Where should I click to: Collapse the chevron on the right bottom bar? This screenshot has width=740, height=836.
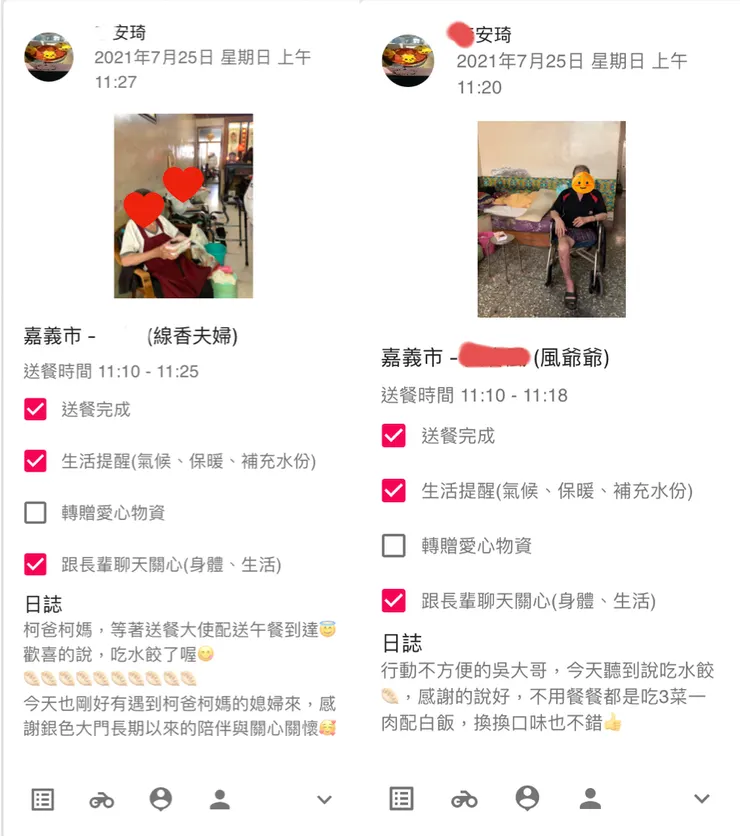[x=700, y=800]
